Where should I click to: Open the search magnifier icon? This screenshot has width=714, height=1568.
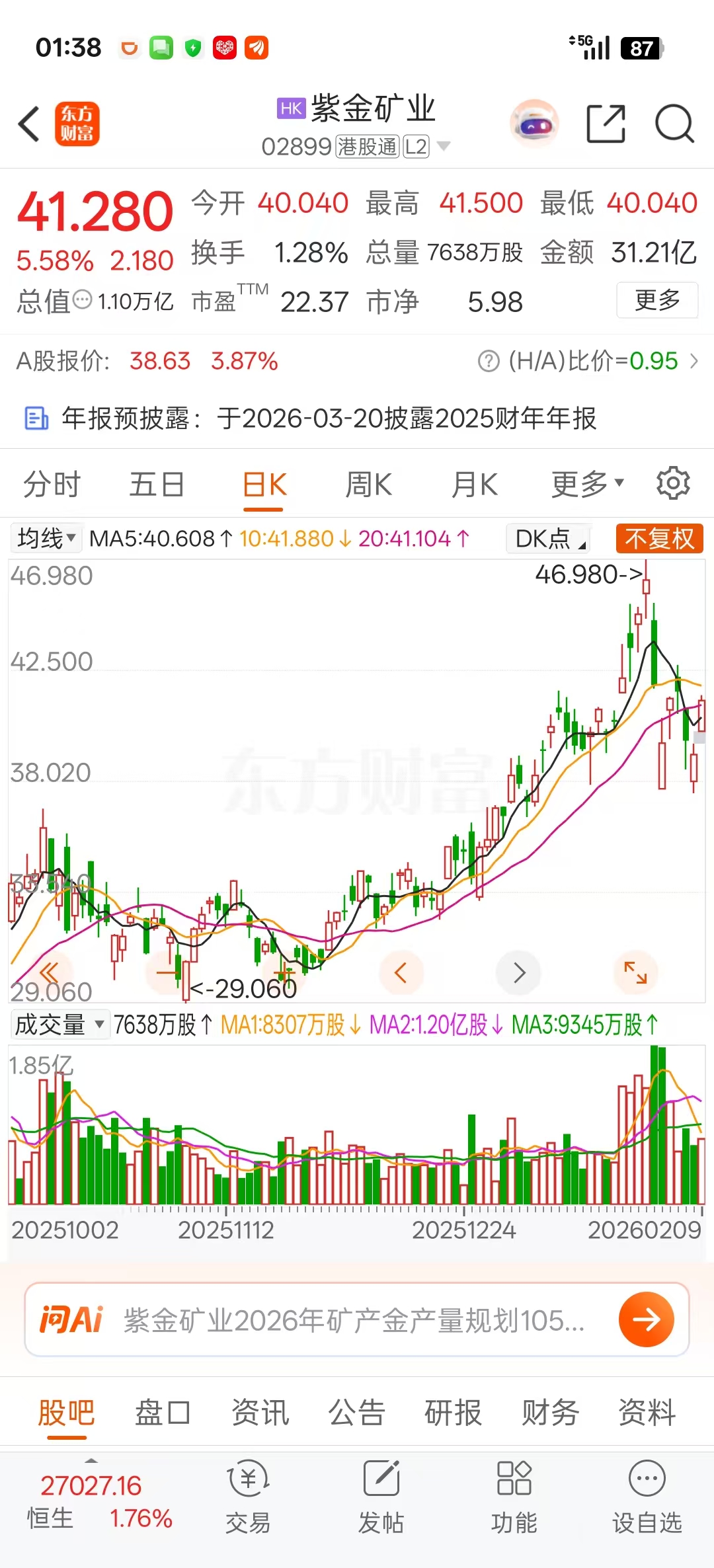coord(674,124)
